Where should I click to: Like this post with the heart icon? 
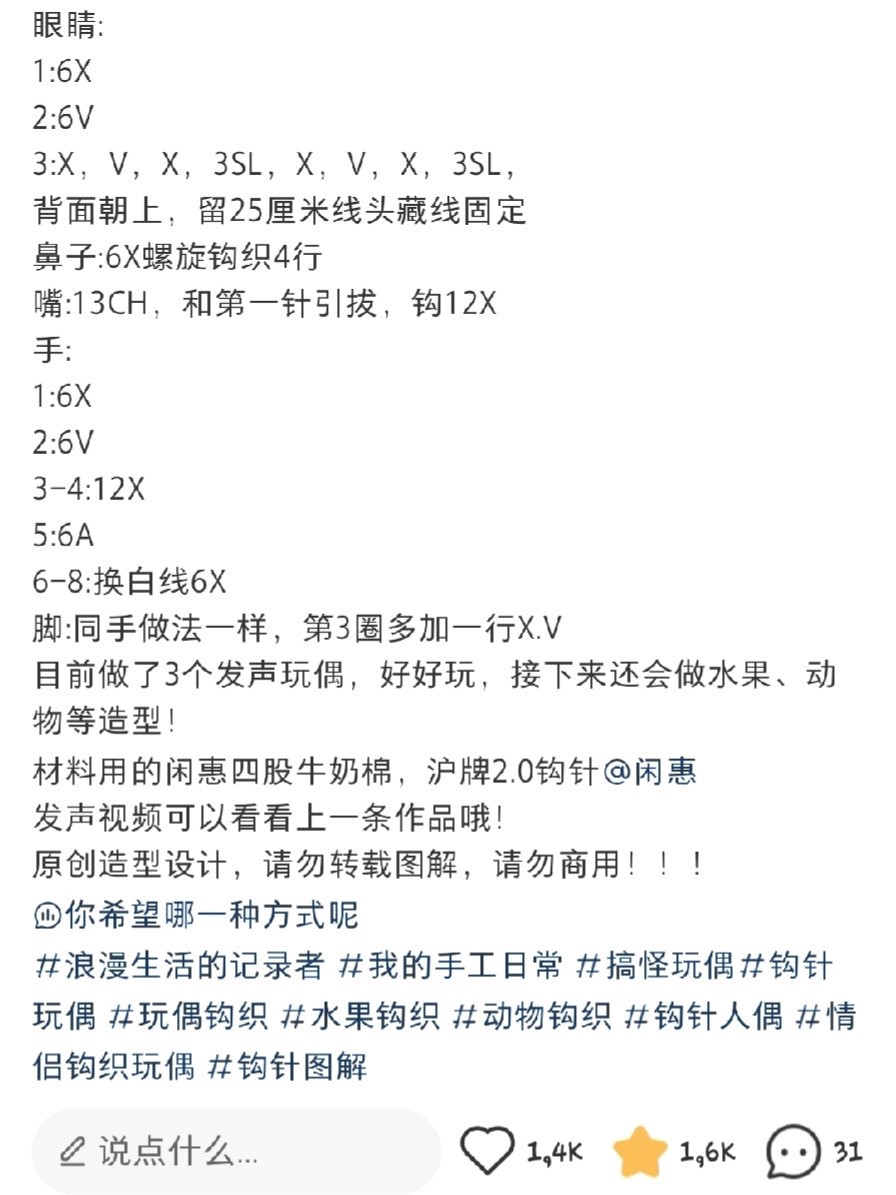point(487,1152)
